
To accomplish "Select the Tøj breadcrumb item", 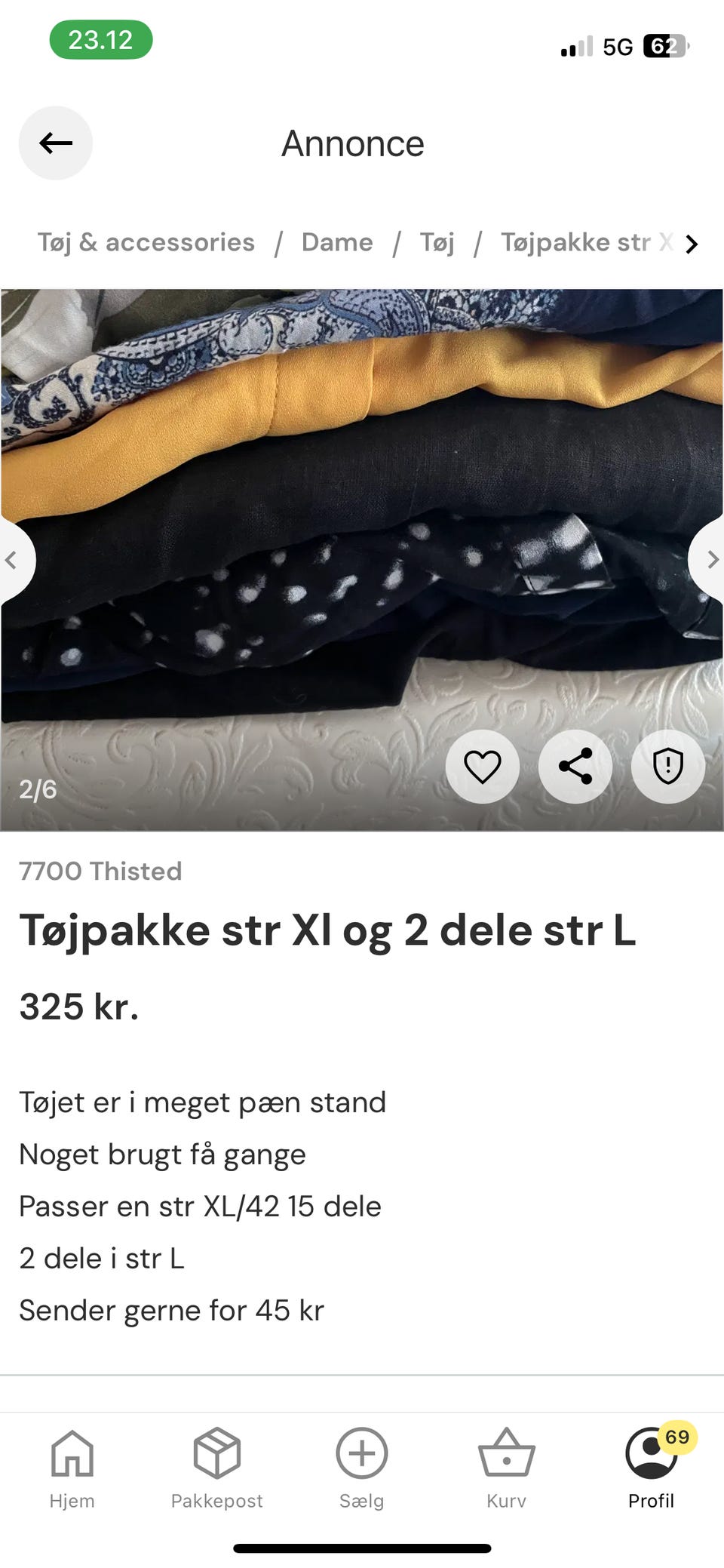I will pyautogui.click(x=437, y=243).
